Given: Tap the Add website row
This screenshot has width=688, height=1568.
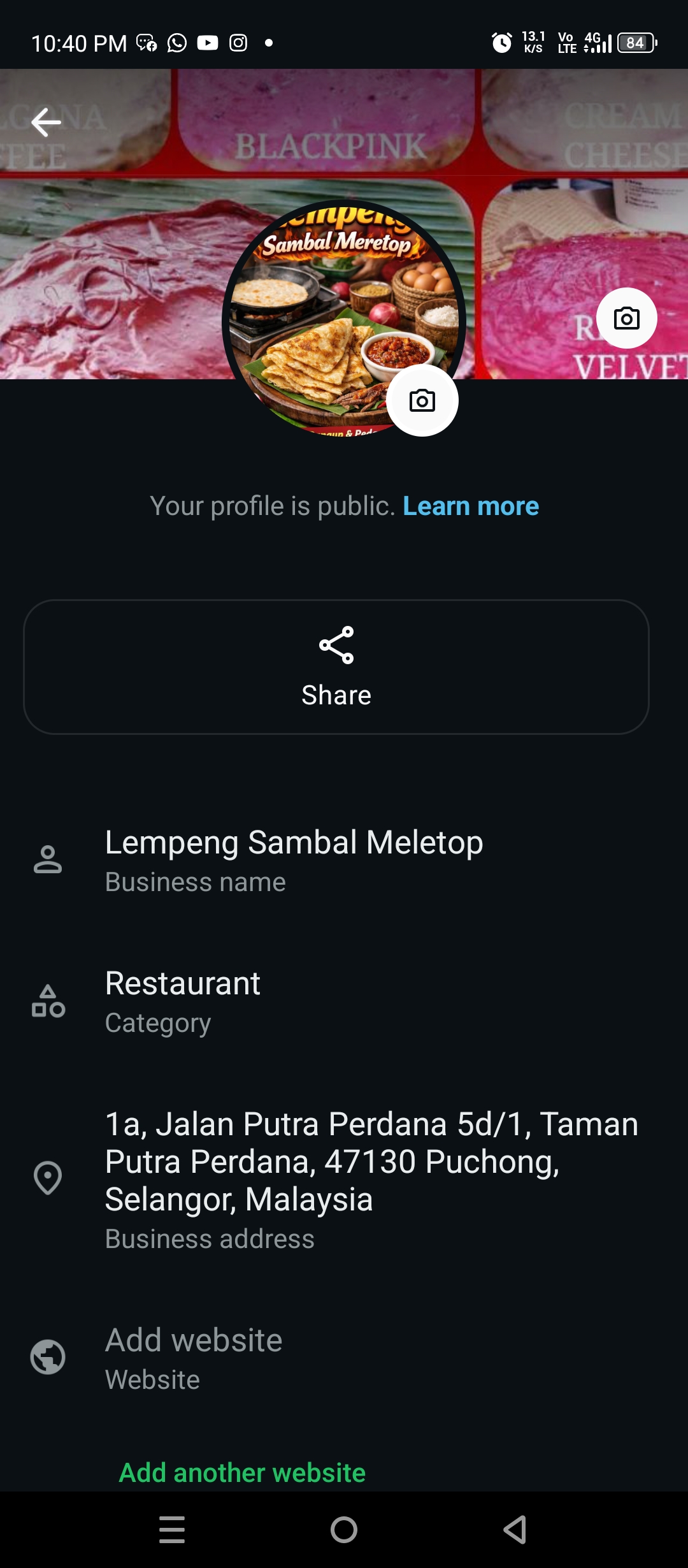Looking at the screenshot, I should [x=194, y=1358].
